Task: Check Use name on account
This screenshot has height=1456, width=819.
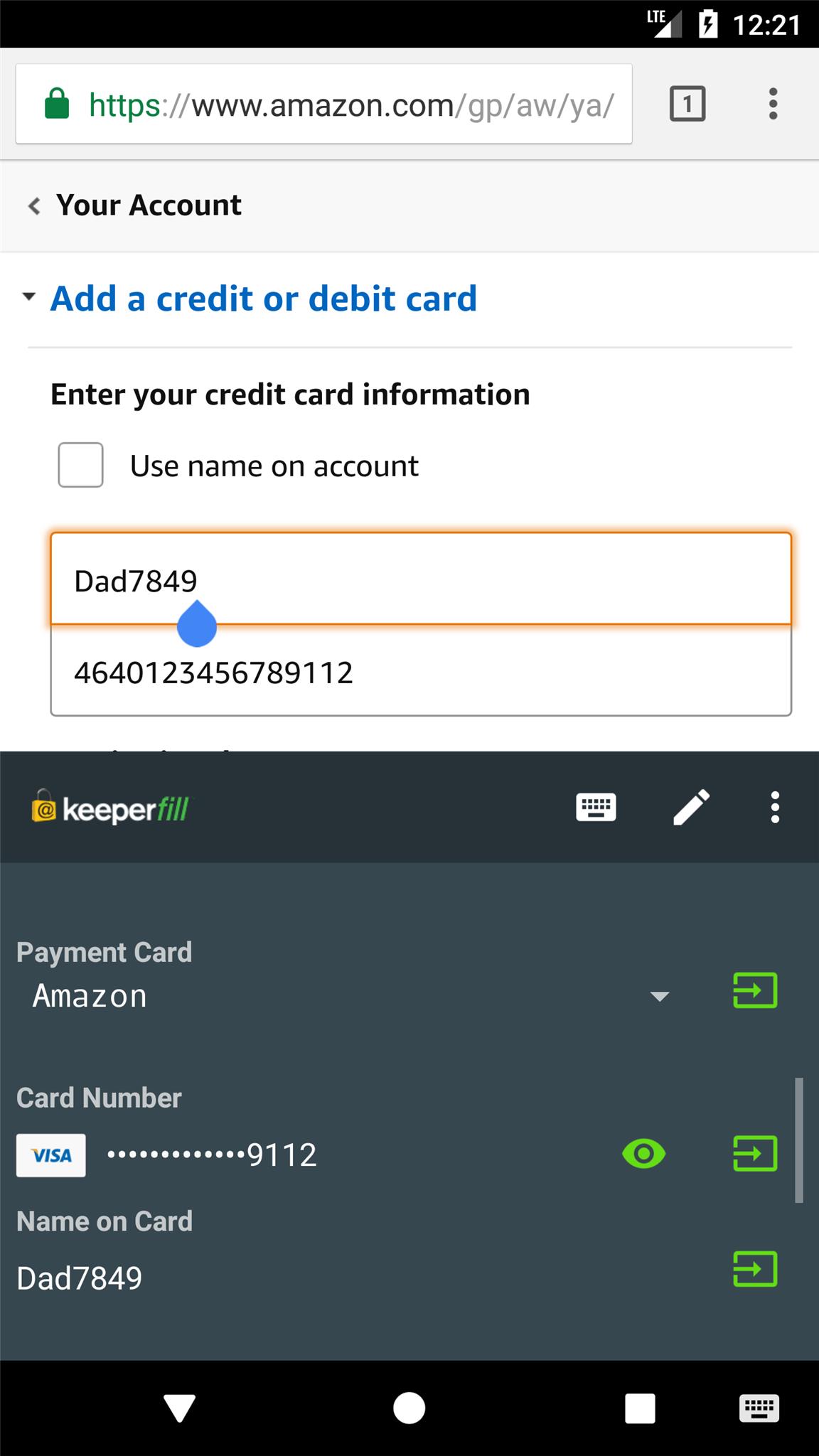Action: point(80,465)
